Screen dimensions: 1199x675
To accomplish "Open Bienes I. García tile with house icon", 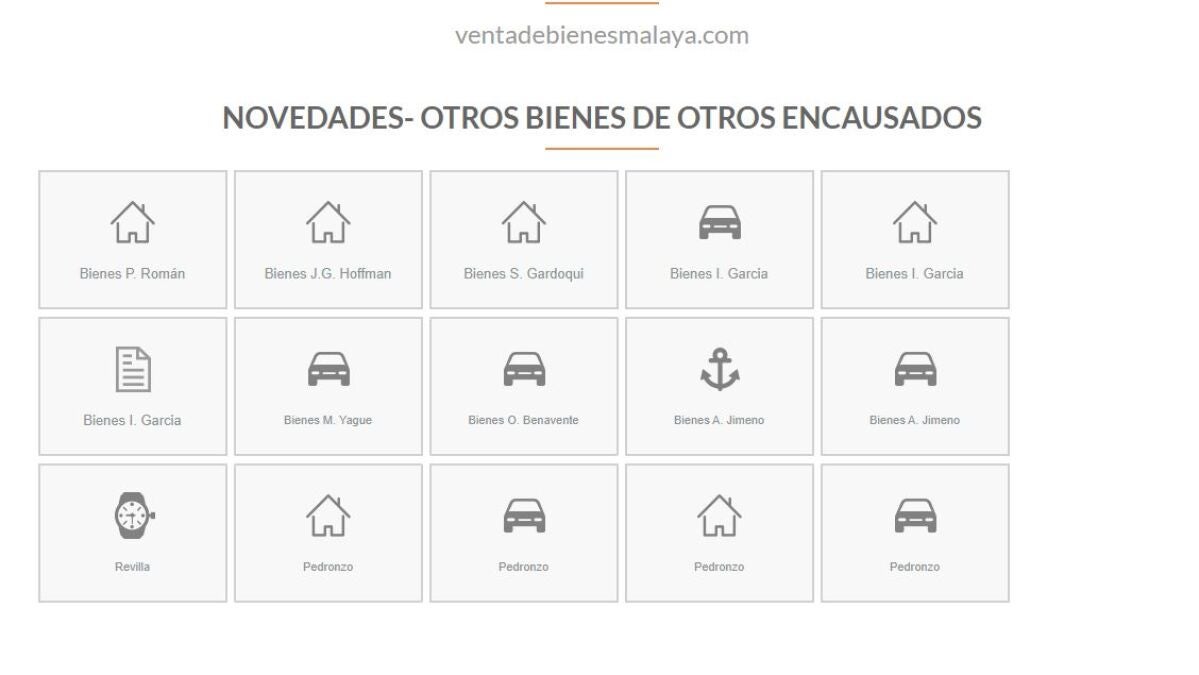I will pyautogui.click(x=914, y=240).
